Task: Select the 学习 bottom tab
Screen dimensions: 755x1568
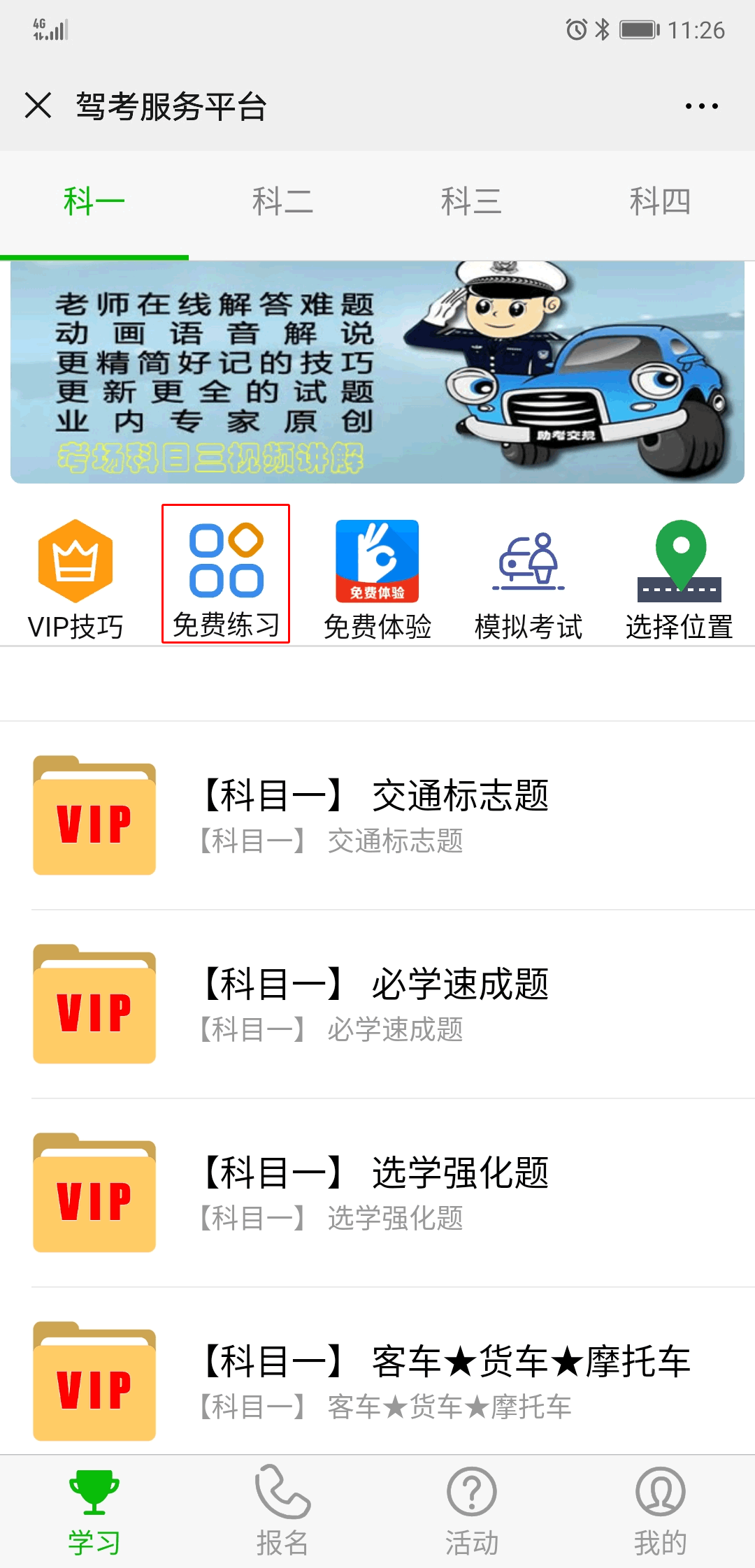Action: 94,1512
